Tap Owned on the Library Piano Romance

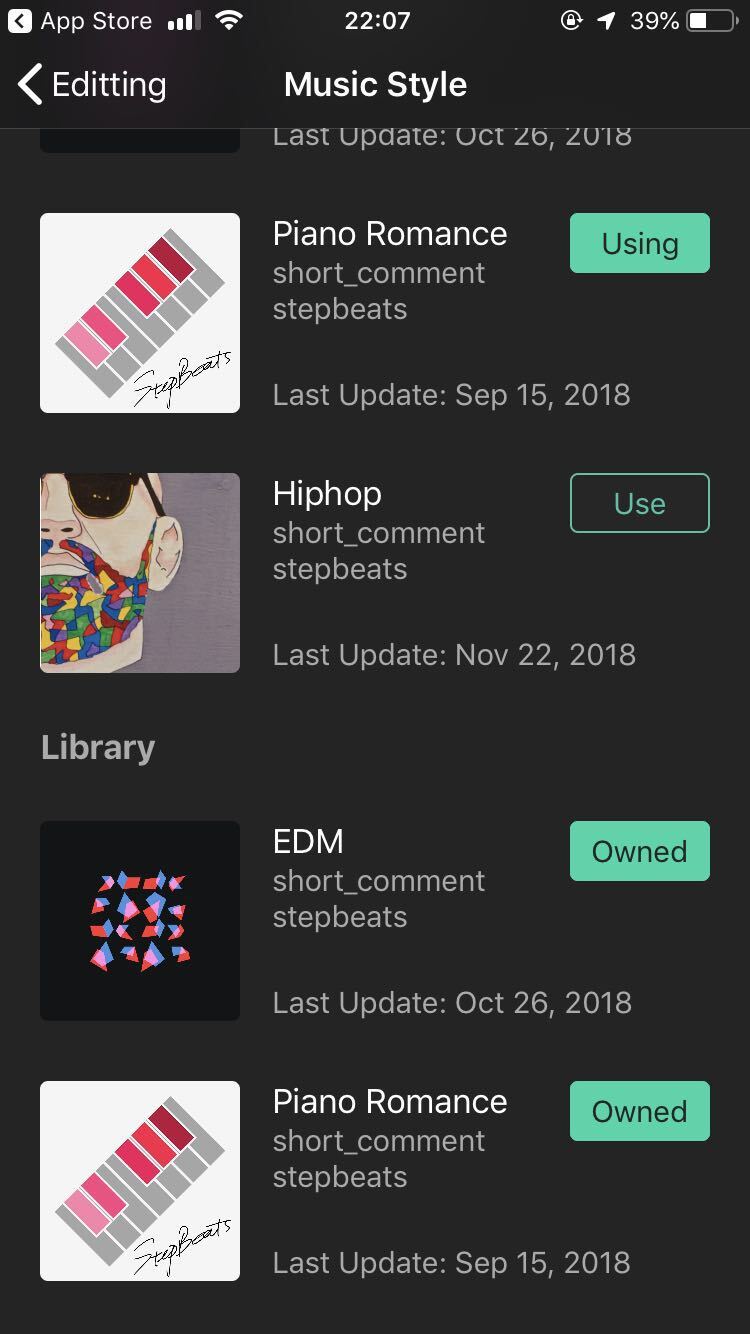639,1111
